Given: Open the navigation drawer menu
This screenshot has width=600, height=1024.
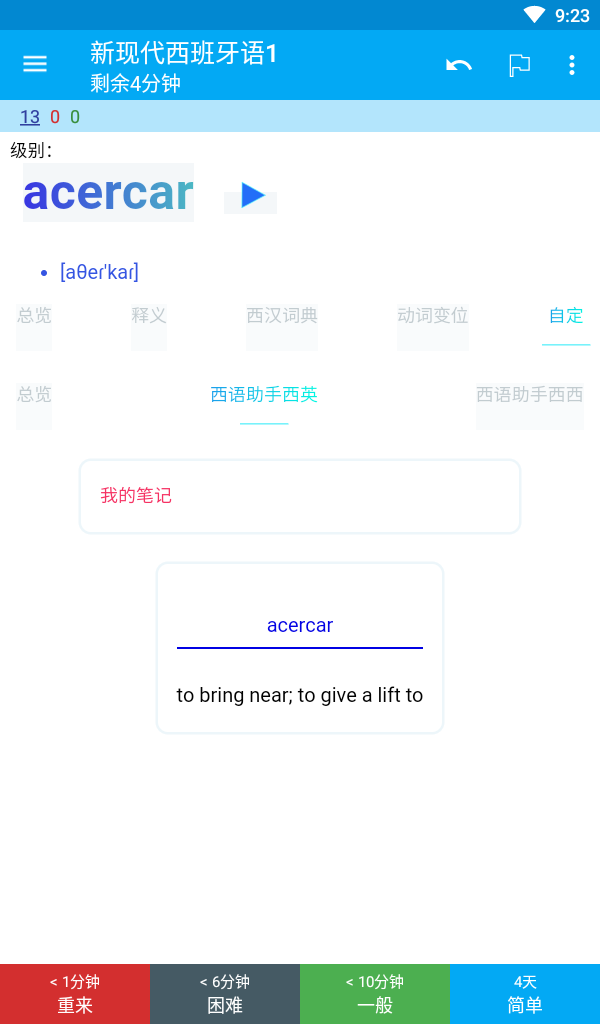Looking at the screenshot, I should click(x=35, y=64).
